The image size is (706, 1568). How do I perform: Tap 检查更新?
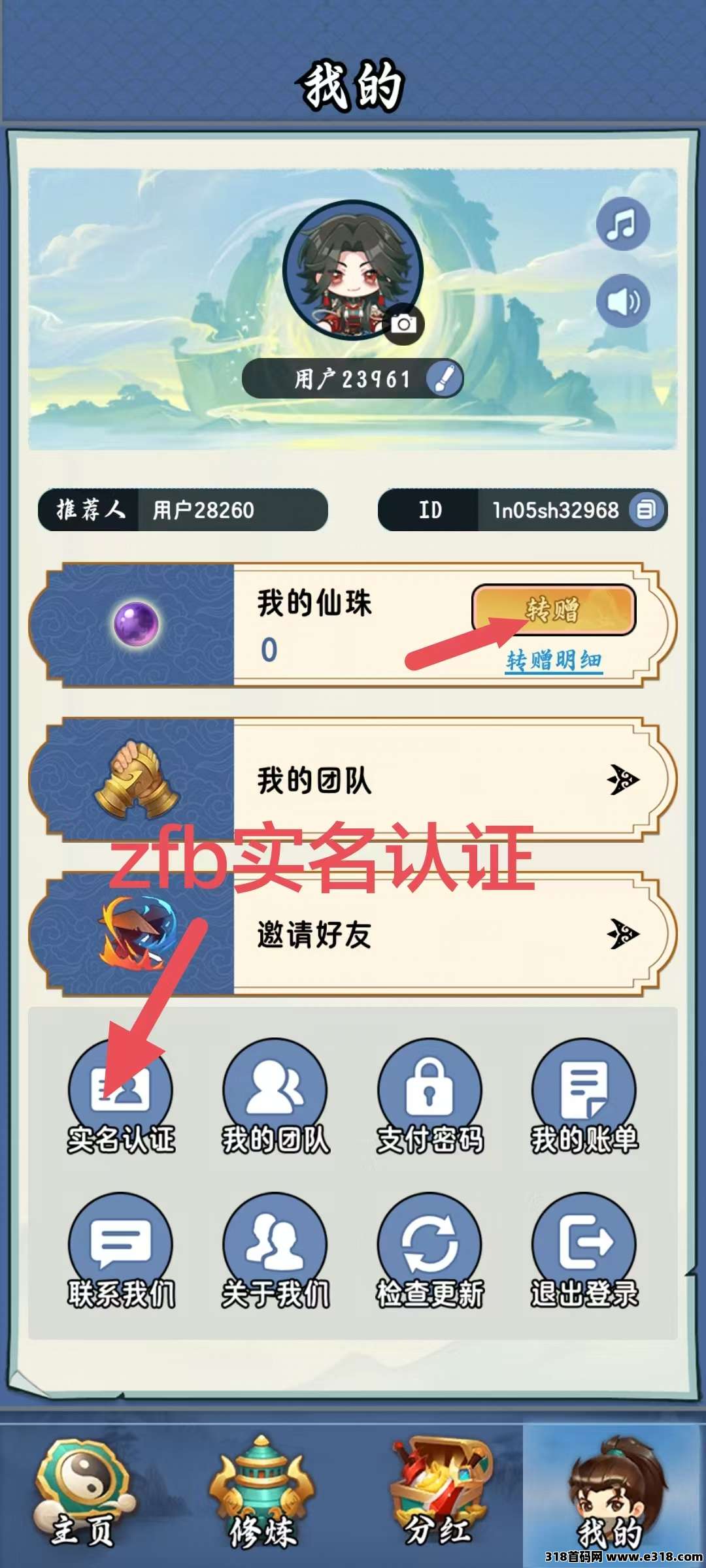coord(429,1251)
